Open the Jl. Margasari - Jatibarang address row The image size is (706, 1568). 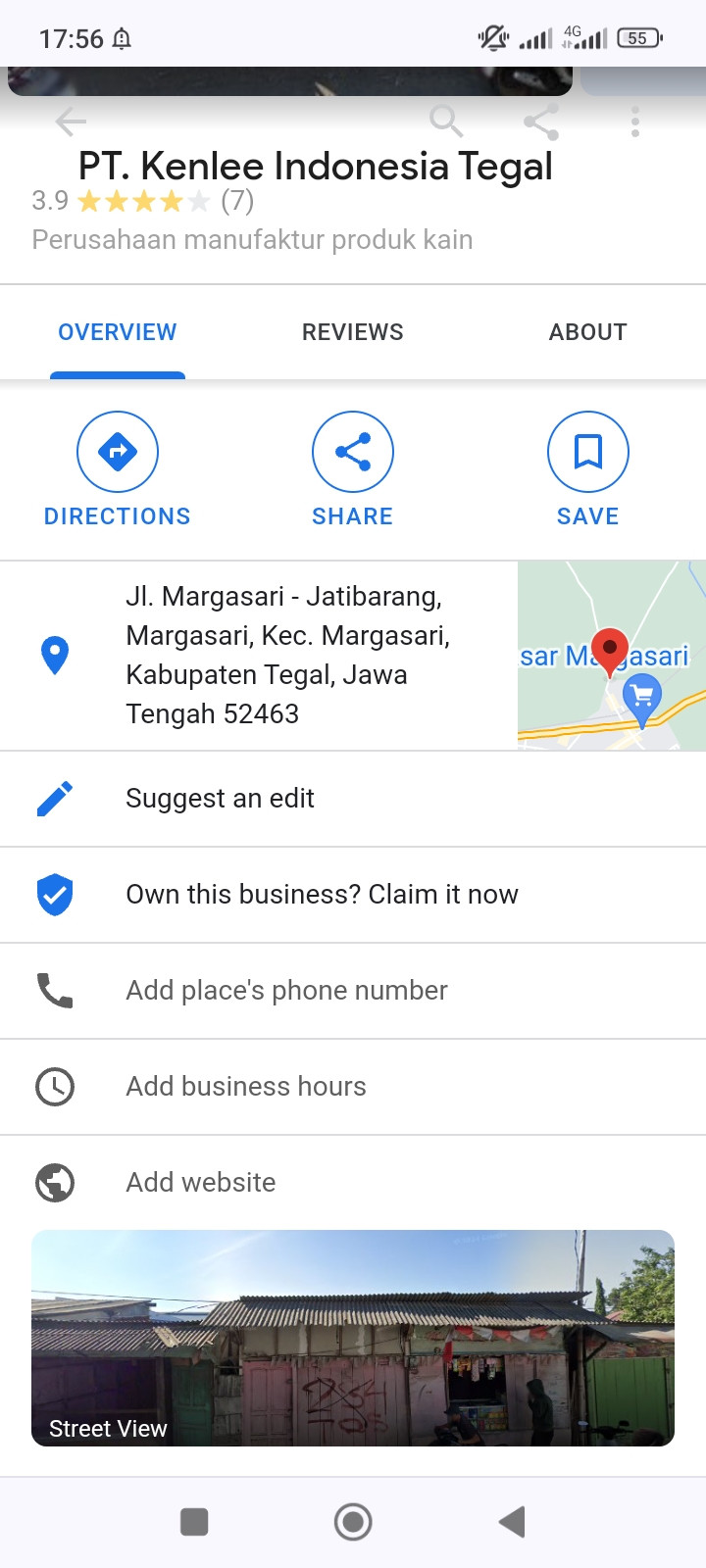[284, 655]
